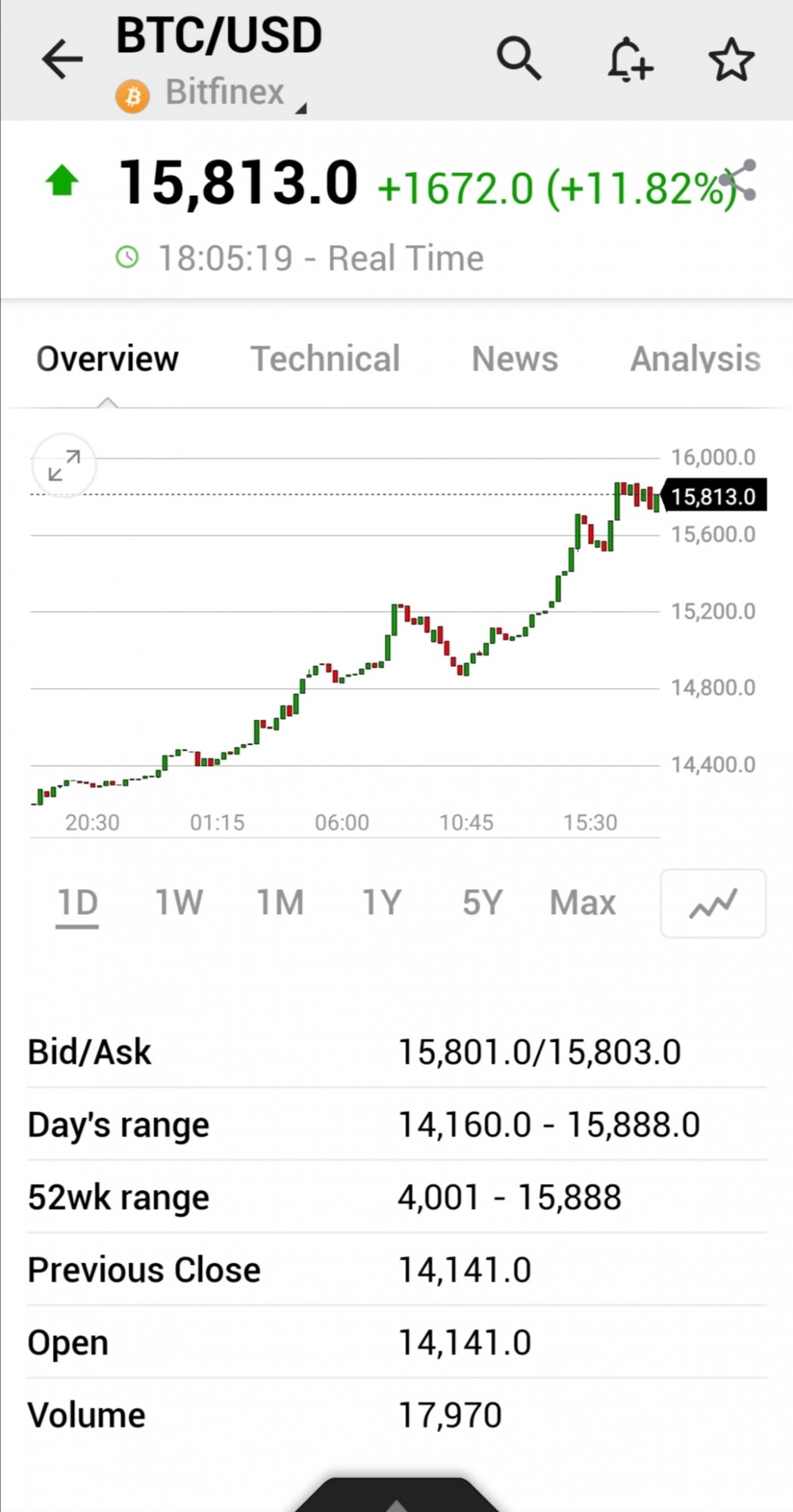
Task: Select the 1D chart range
Action: point(77,903)
